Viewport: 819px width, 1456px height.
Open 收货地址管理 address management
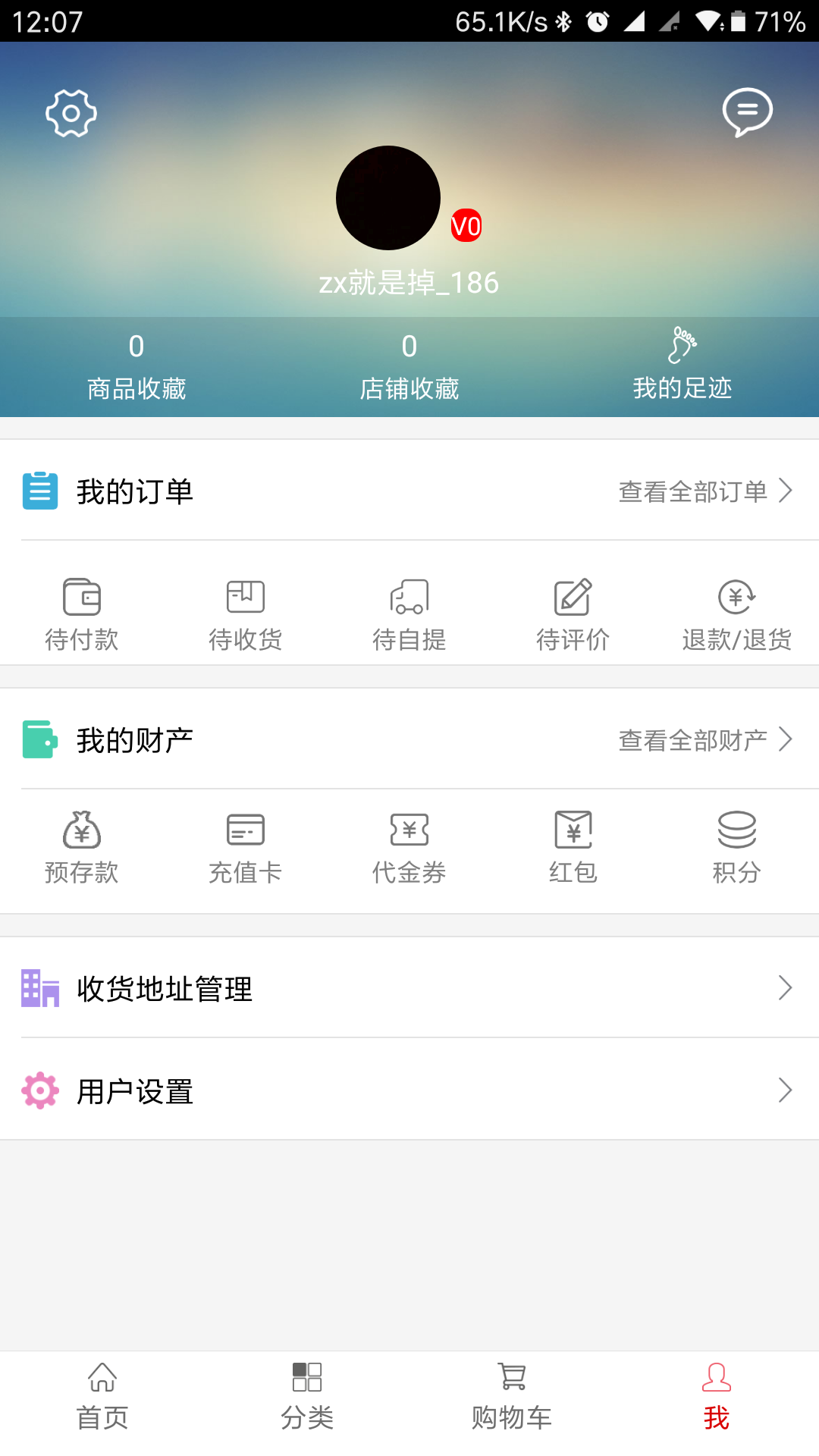click(409, 988)
